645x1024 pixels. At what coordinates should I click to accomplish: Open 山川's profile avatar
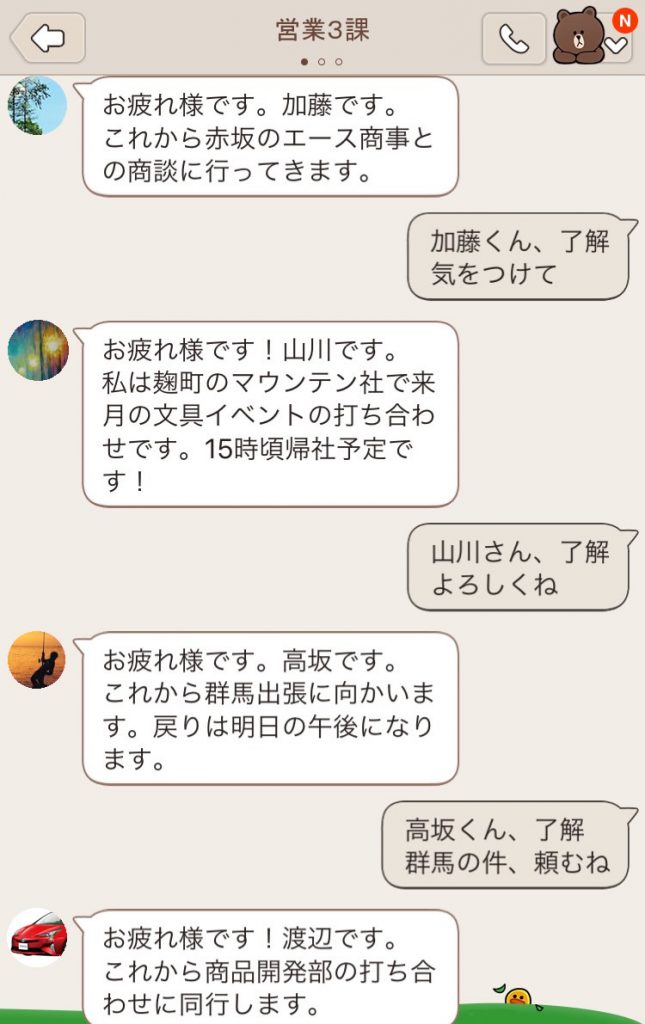point(37,350)
